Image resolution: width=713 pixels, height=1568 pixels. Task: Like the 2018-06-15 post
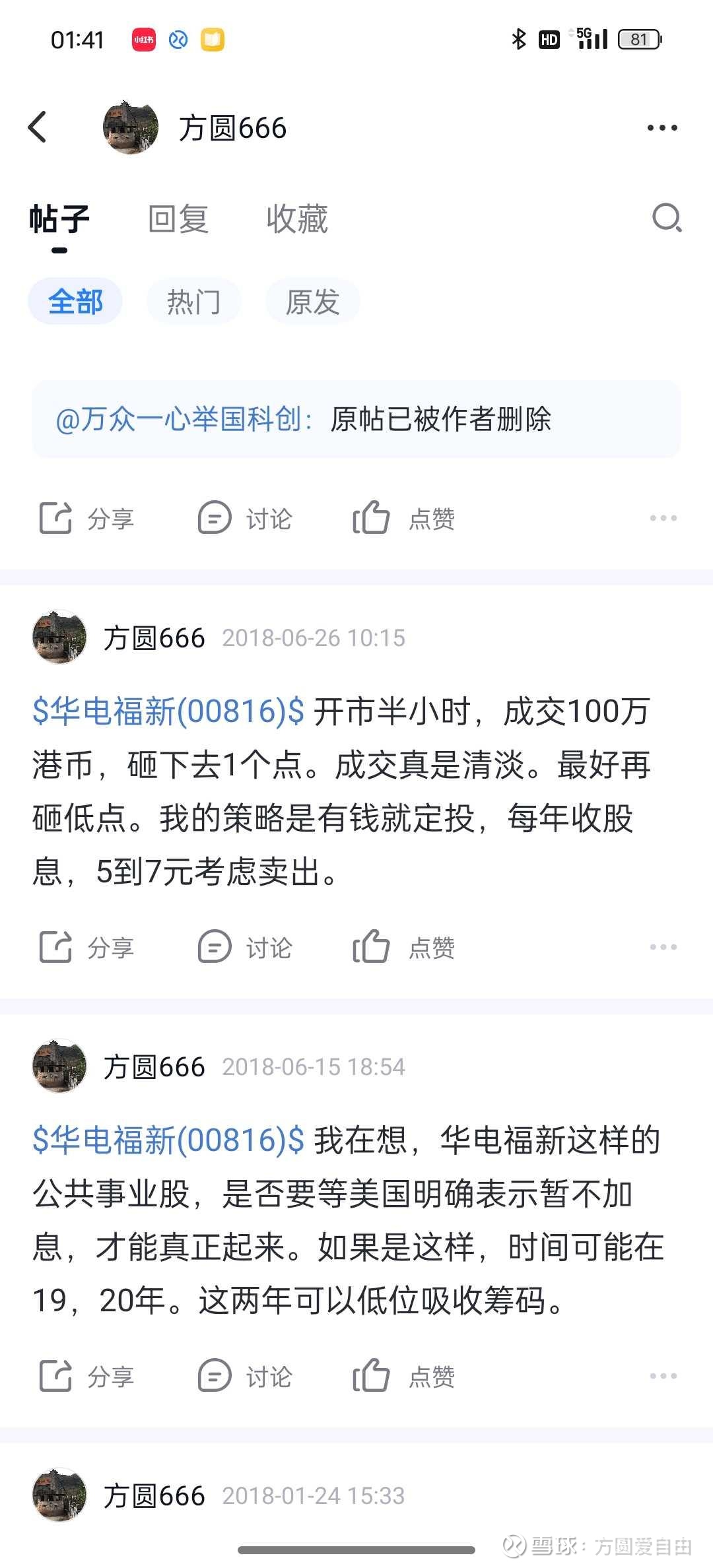tap(404, 1377)
